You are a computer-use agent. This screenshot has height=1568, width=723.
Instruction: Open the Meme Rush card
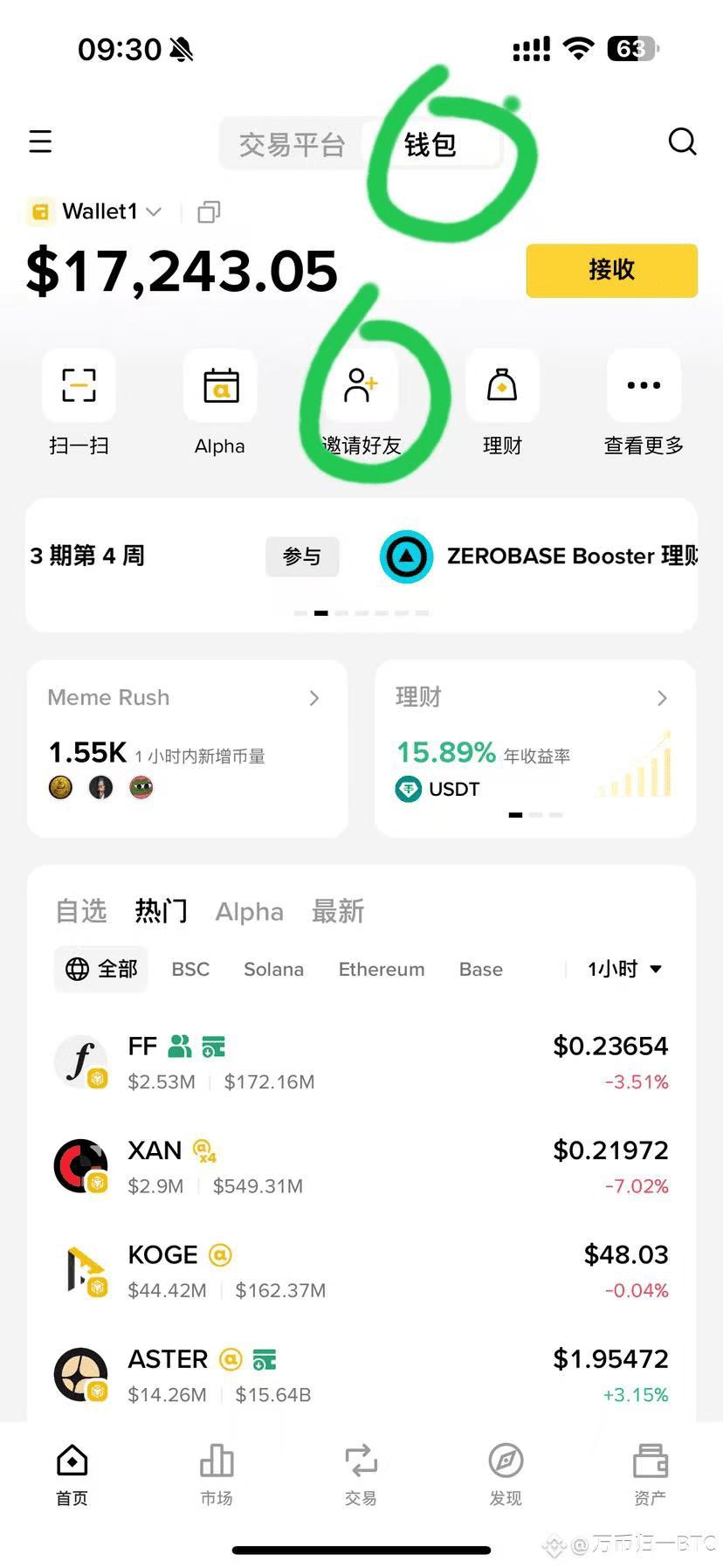[187, 748]
